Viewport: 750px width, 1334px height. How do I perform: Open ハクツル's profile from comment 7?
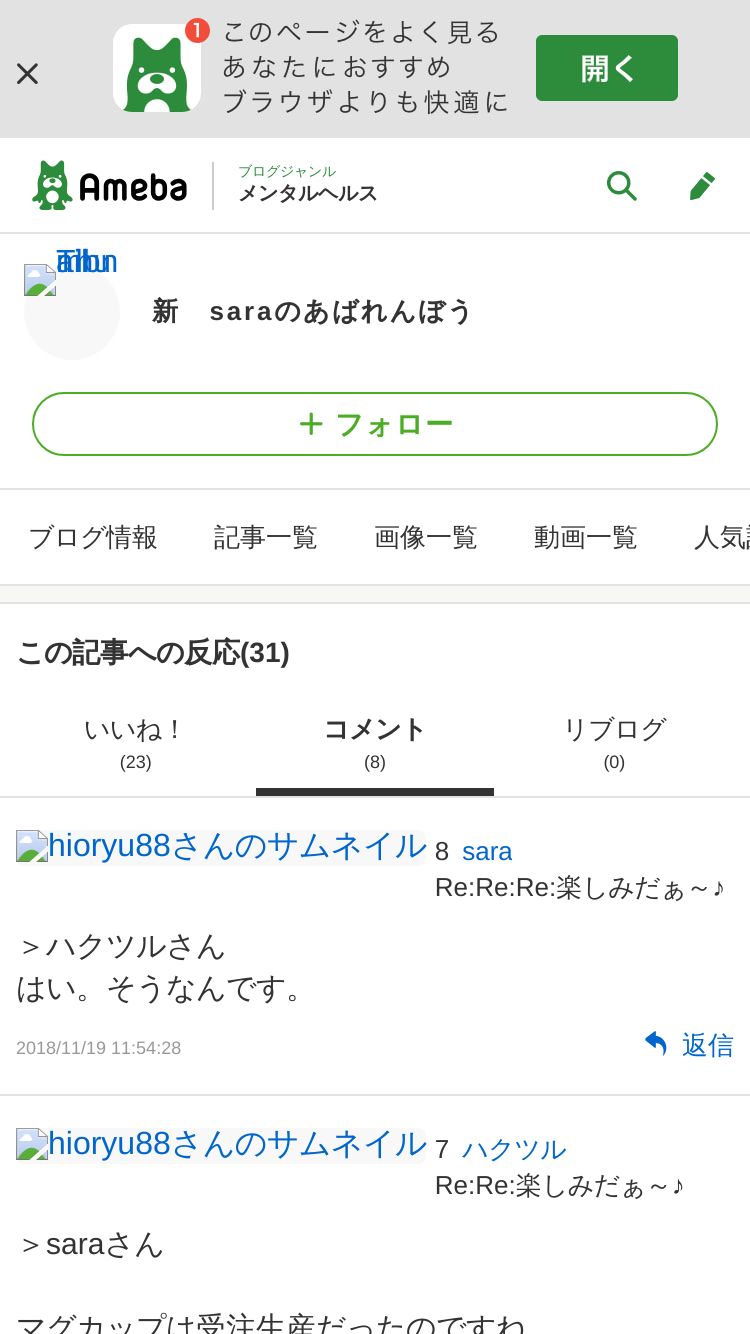point(514,1149)
